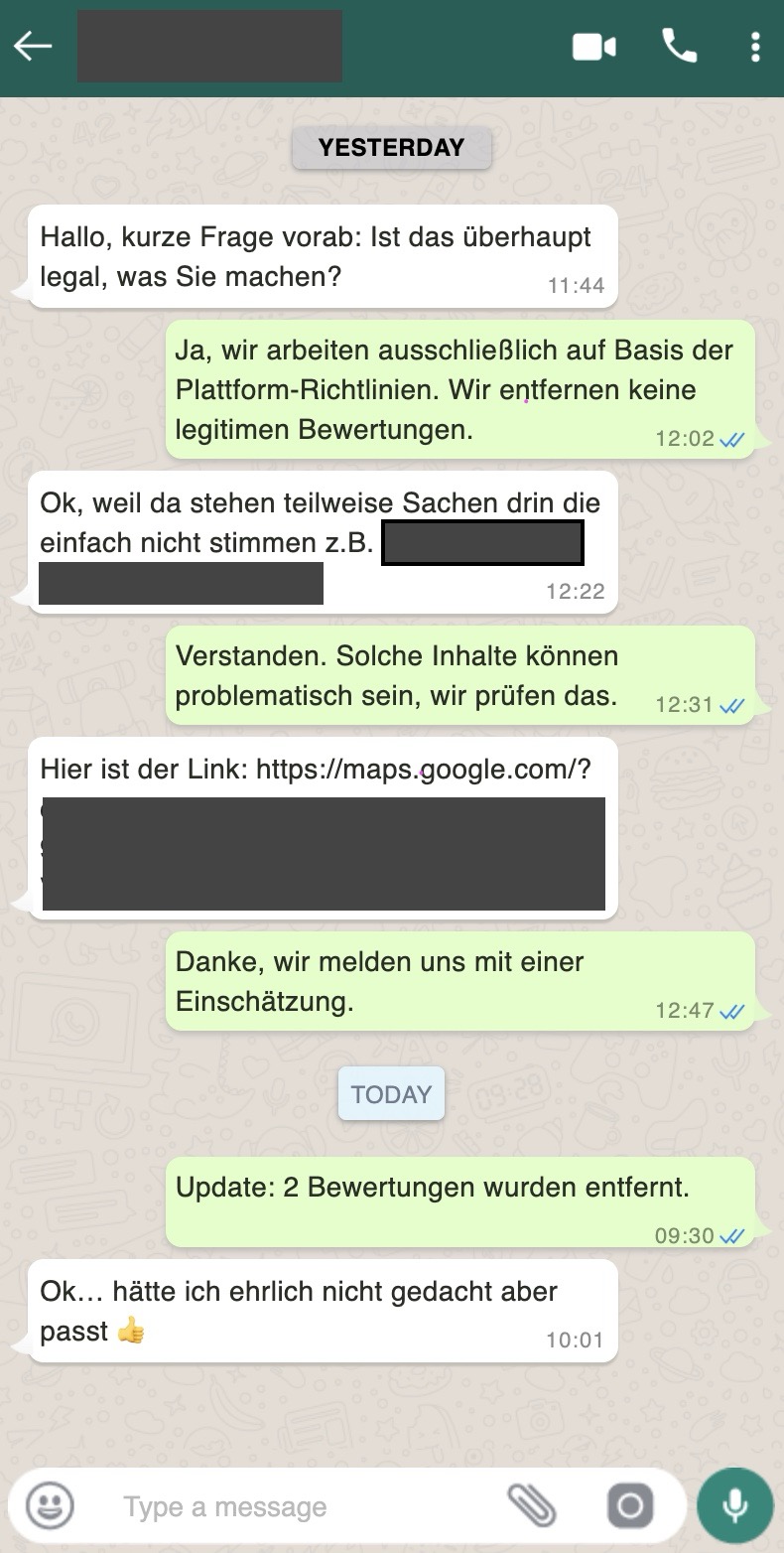Open the emoji picker

click(x=50, y=1506)
